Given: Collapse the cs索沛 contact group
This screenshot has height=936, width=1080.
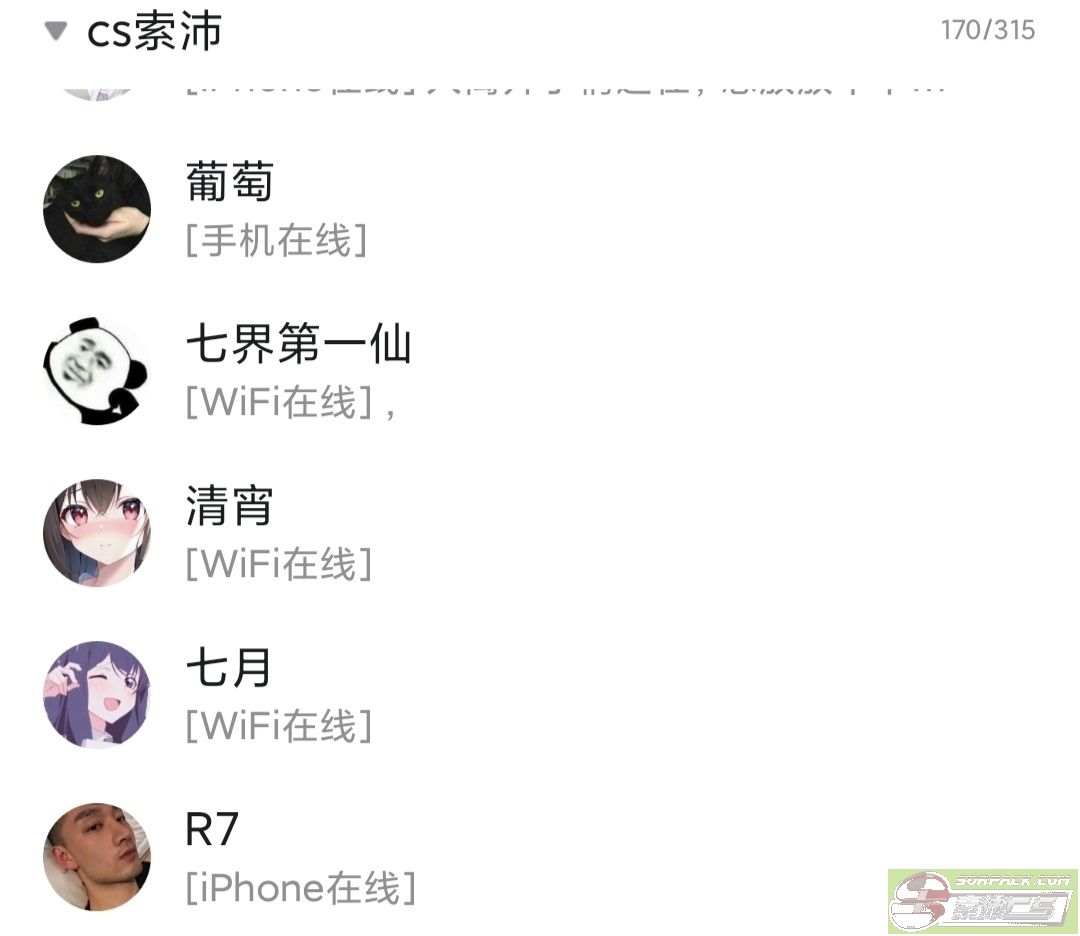Looking at the screenshot, I should [56, 32].
